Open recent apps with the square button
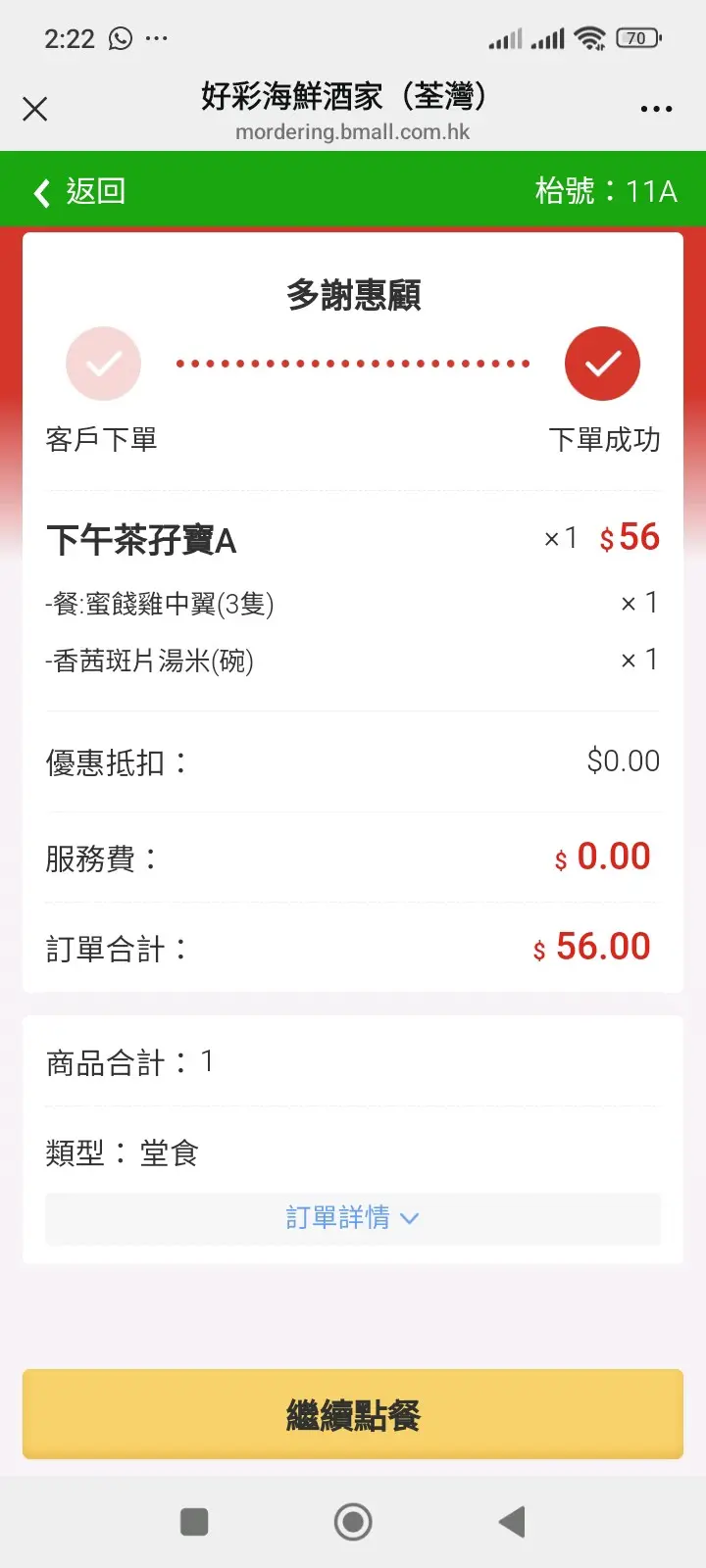The height and width of the screenshot is (1568, 706). [x=194, y=1522]
